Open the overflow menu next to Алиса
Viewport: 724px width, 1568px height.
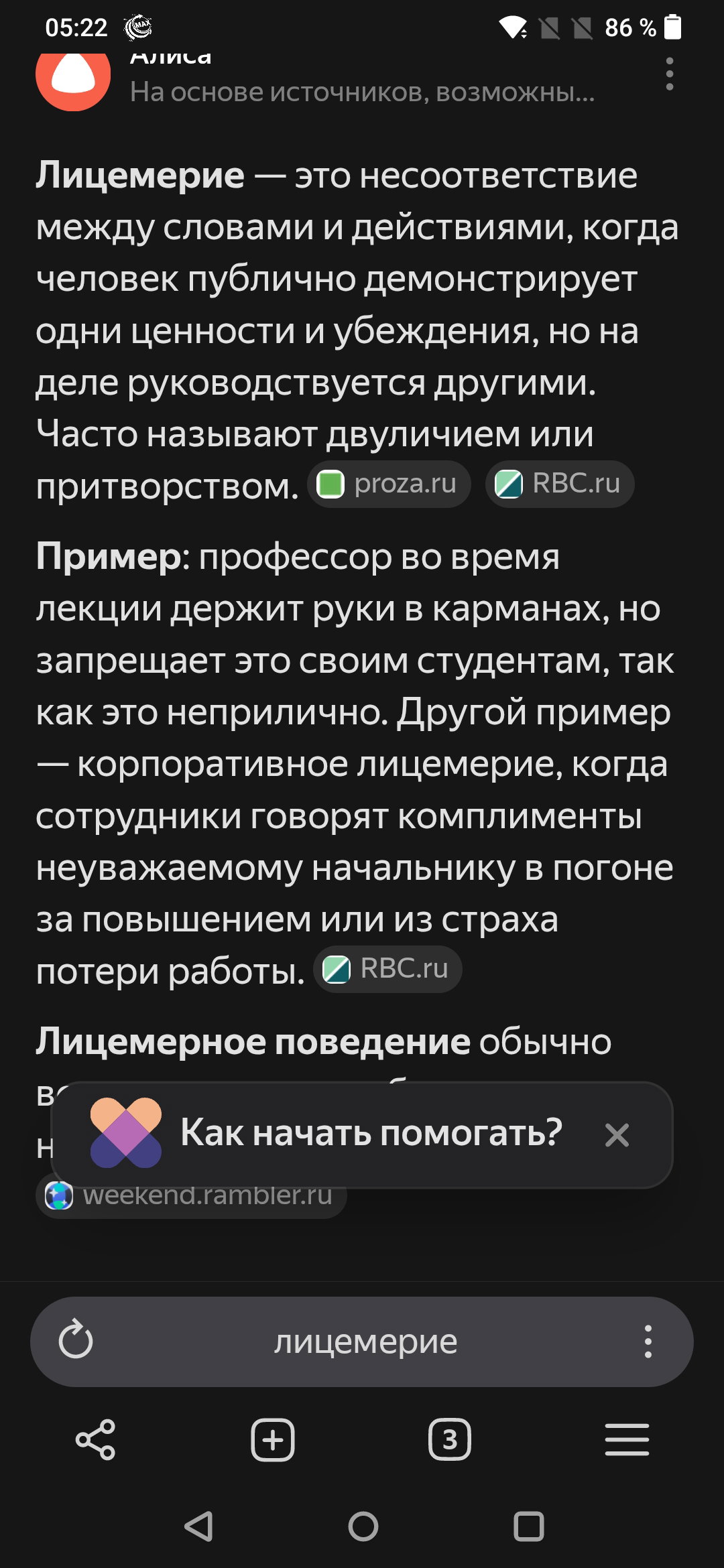point(669,74)
